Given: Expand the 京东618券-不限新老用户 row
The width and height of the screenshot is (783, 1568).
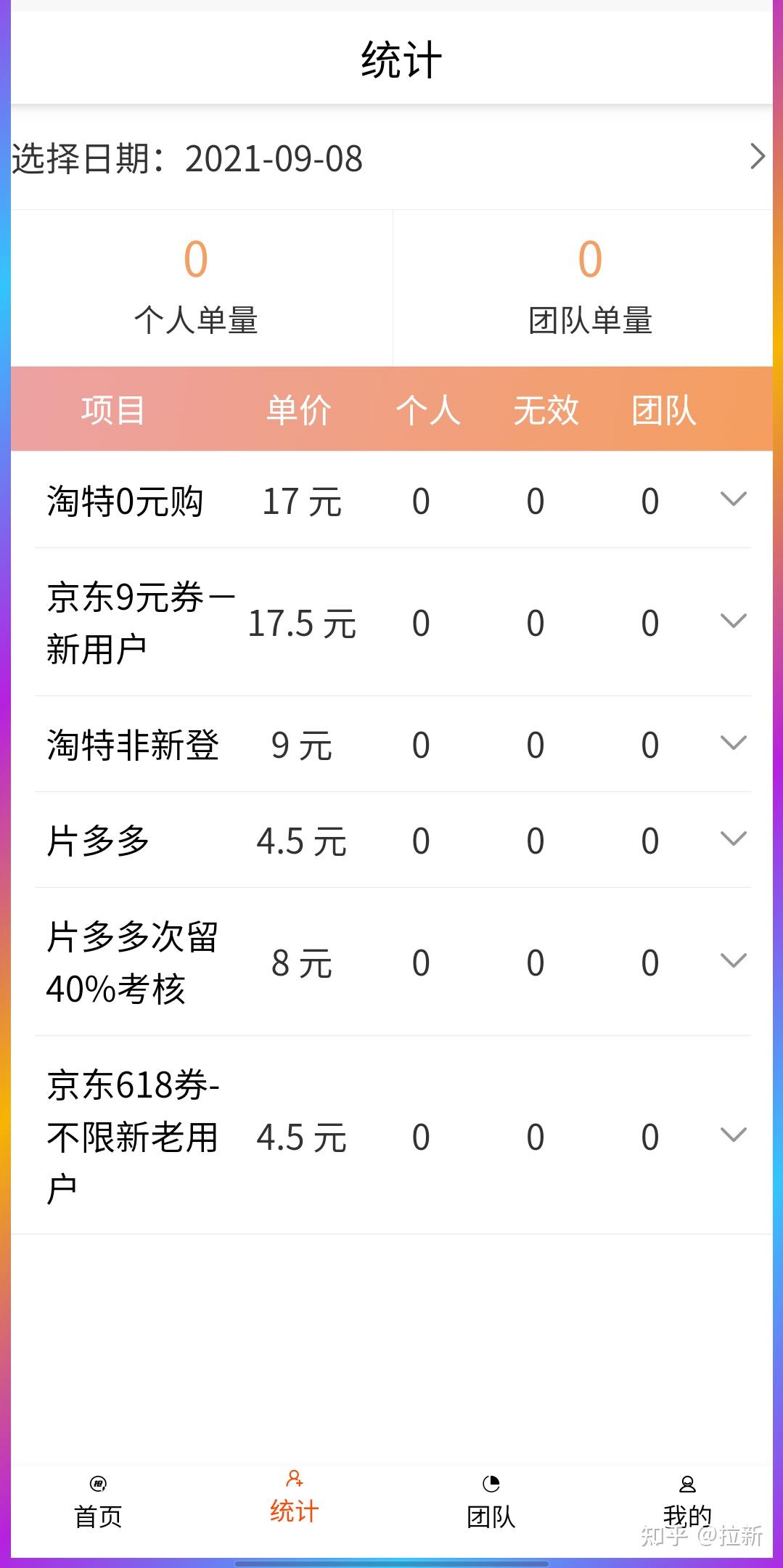Looking at the screenshot, I should click(x=733, y=1135).
